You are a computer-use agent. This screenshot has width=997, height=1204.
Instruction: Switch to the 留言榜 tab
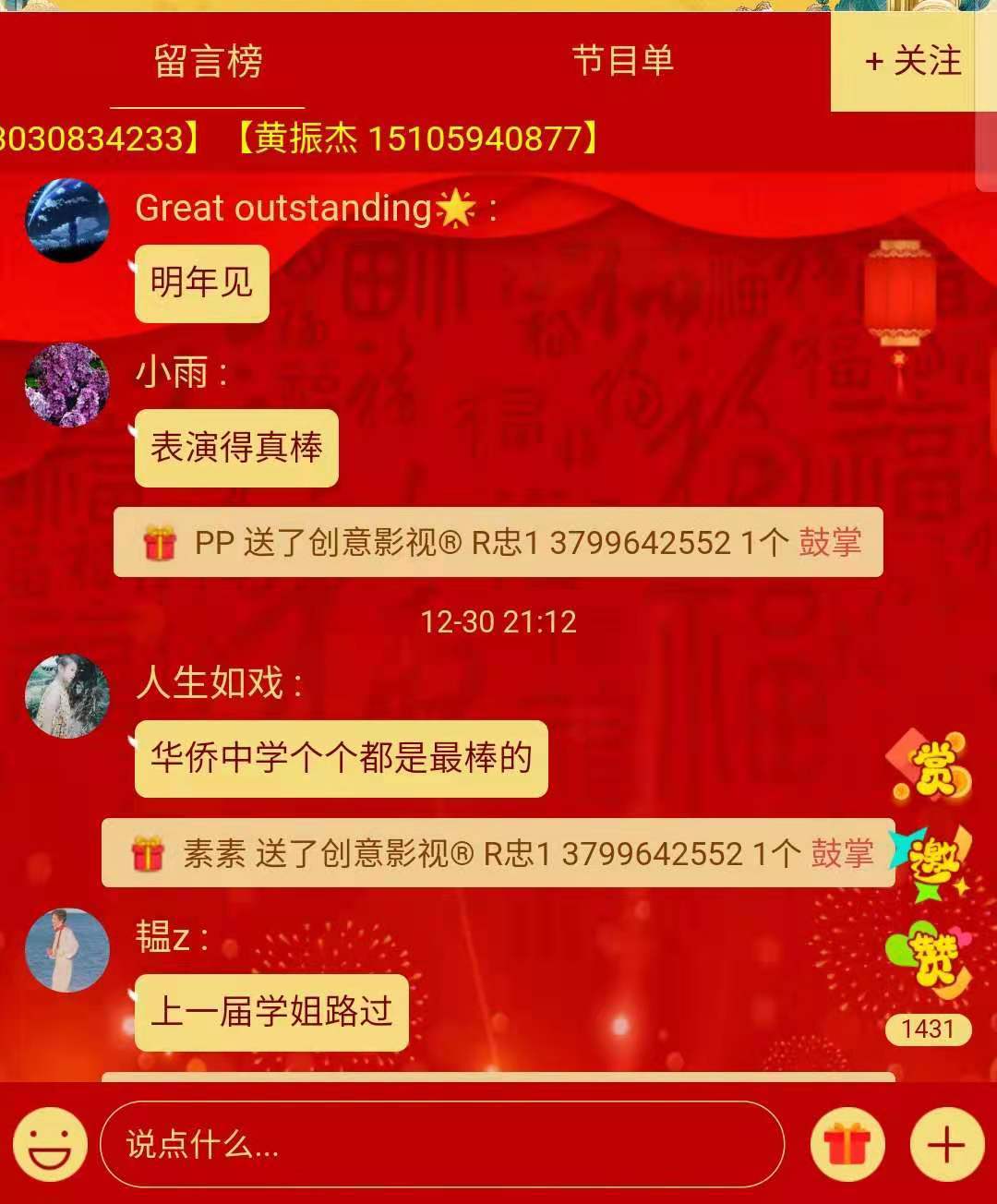tap(208, 63)
